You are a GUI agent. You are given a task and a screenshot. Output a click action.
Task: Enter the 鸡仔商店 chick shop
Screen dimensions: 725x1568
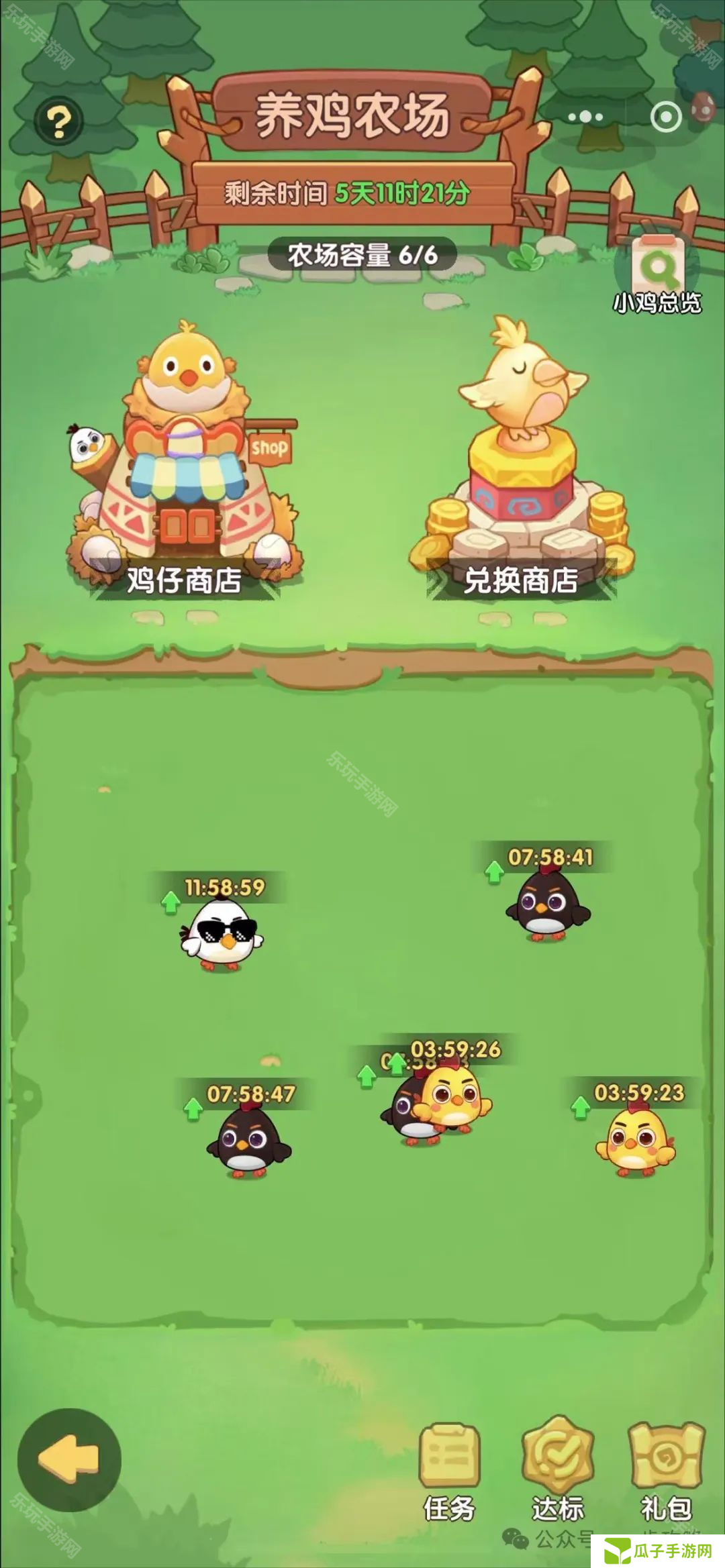[x=184, y=470]
